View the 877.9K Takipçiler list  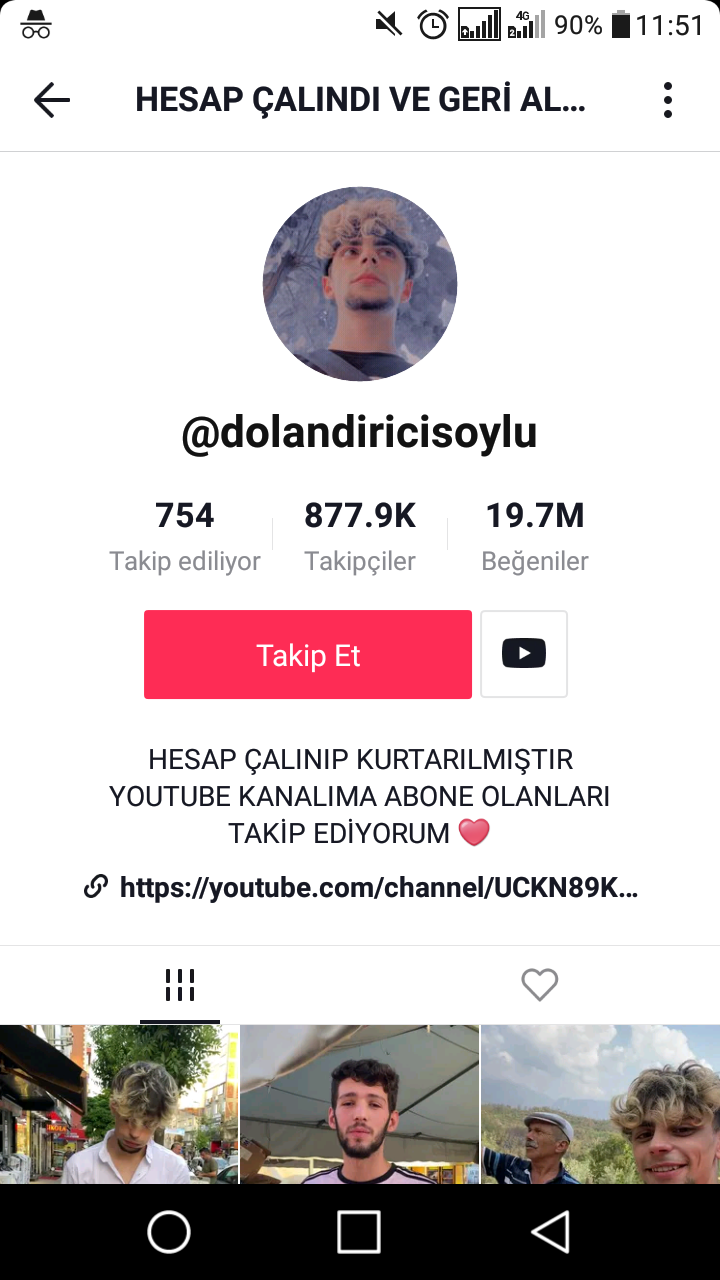(360, 537)
